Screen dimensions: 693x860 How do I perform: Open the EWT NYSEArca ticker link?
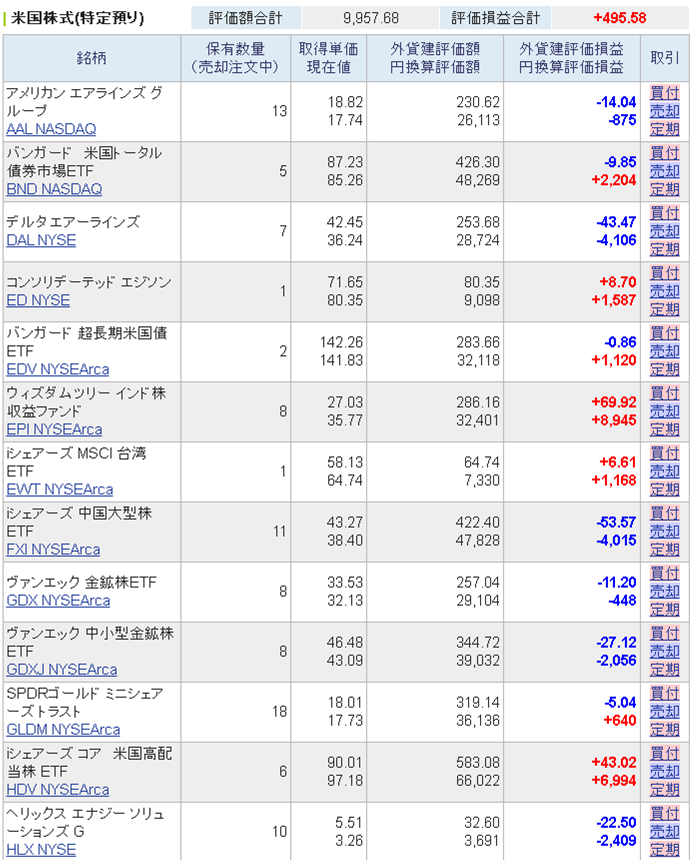(59, 489)
